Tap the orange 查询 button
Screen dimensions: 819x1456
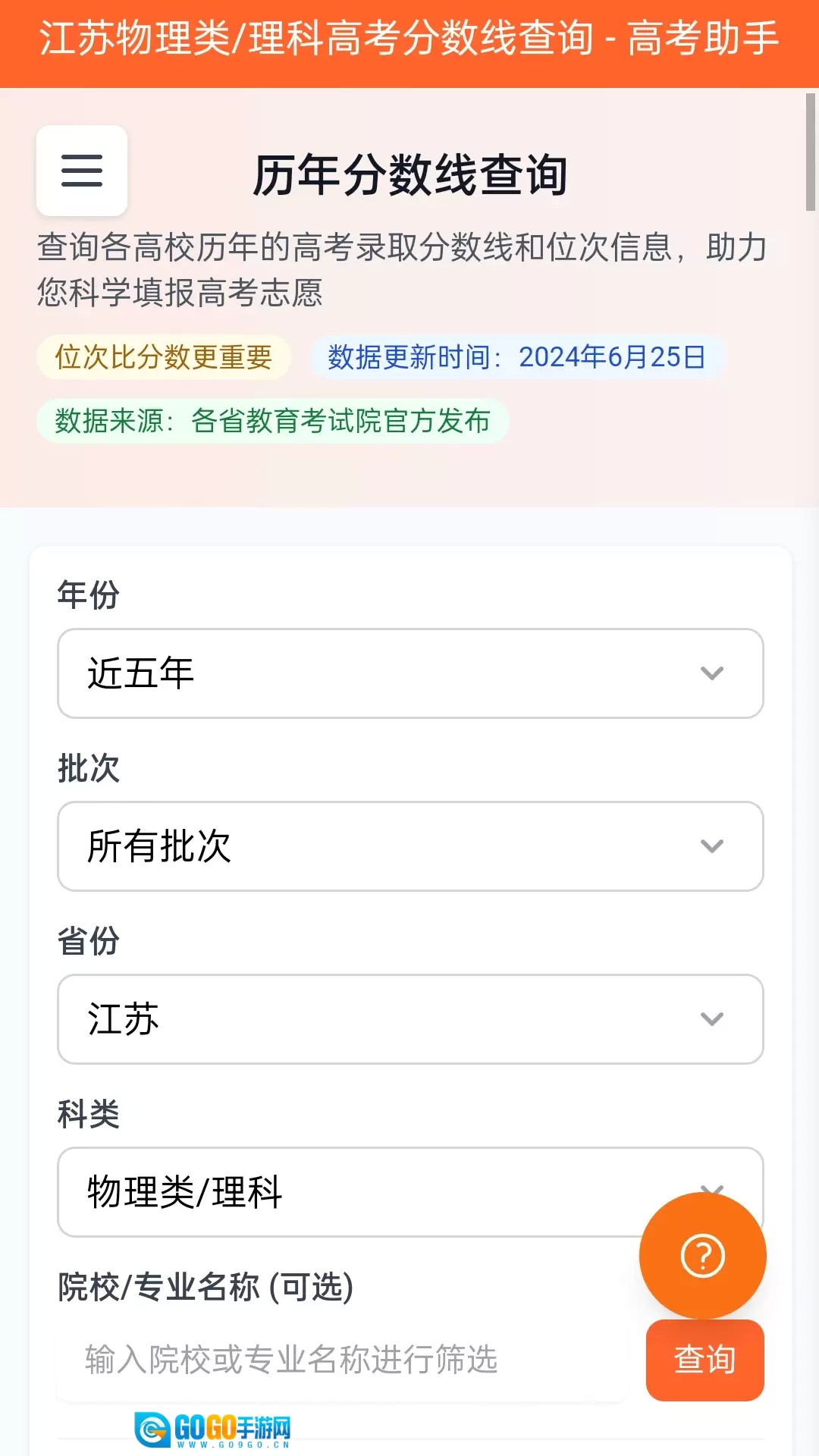(x=704, y=1360)
